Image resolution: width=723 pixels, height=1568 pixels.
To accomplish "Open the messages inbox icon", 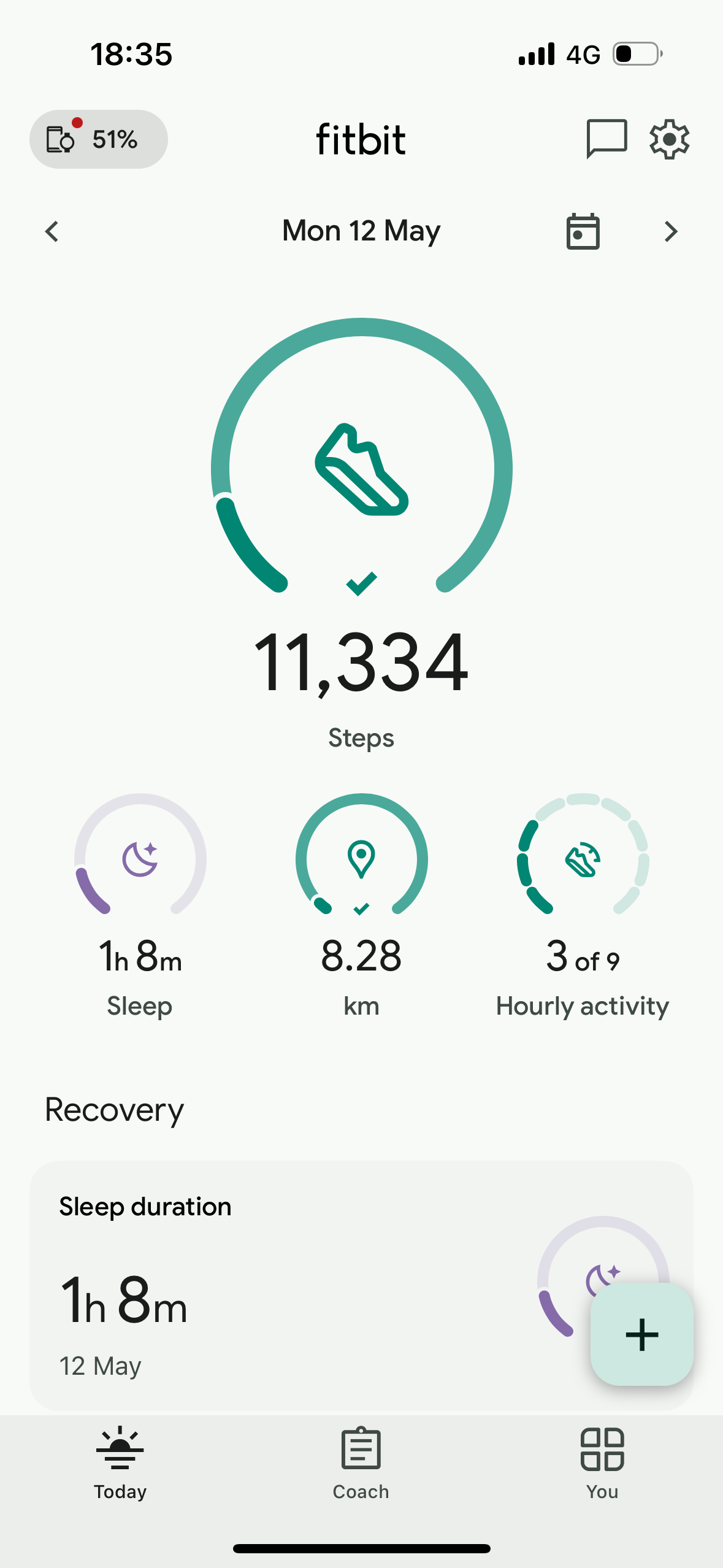I will pos(606,139).
